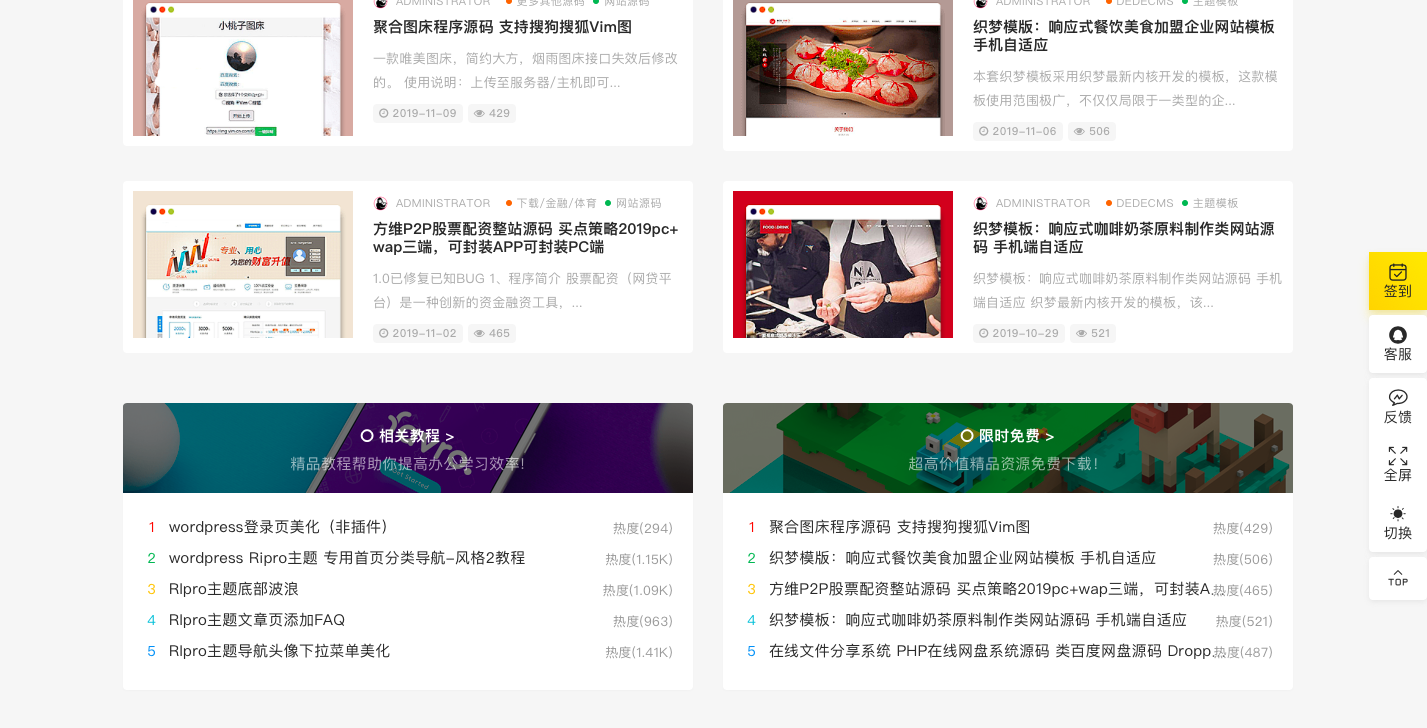1427x728 pixels.
Task: Select the DEDECMS tag on 咖啡奶茶 card
Action: click(x=1144, y=203)
